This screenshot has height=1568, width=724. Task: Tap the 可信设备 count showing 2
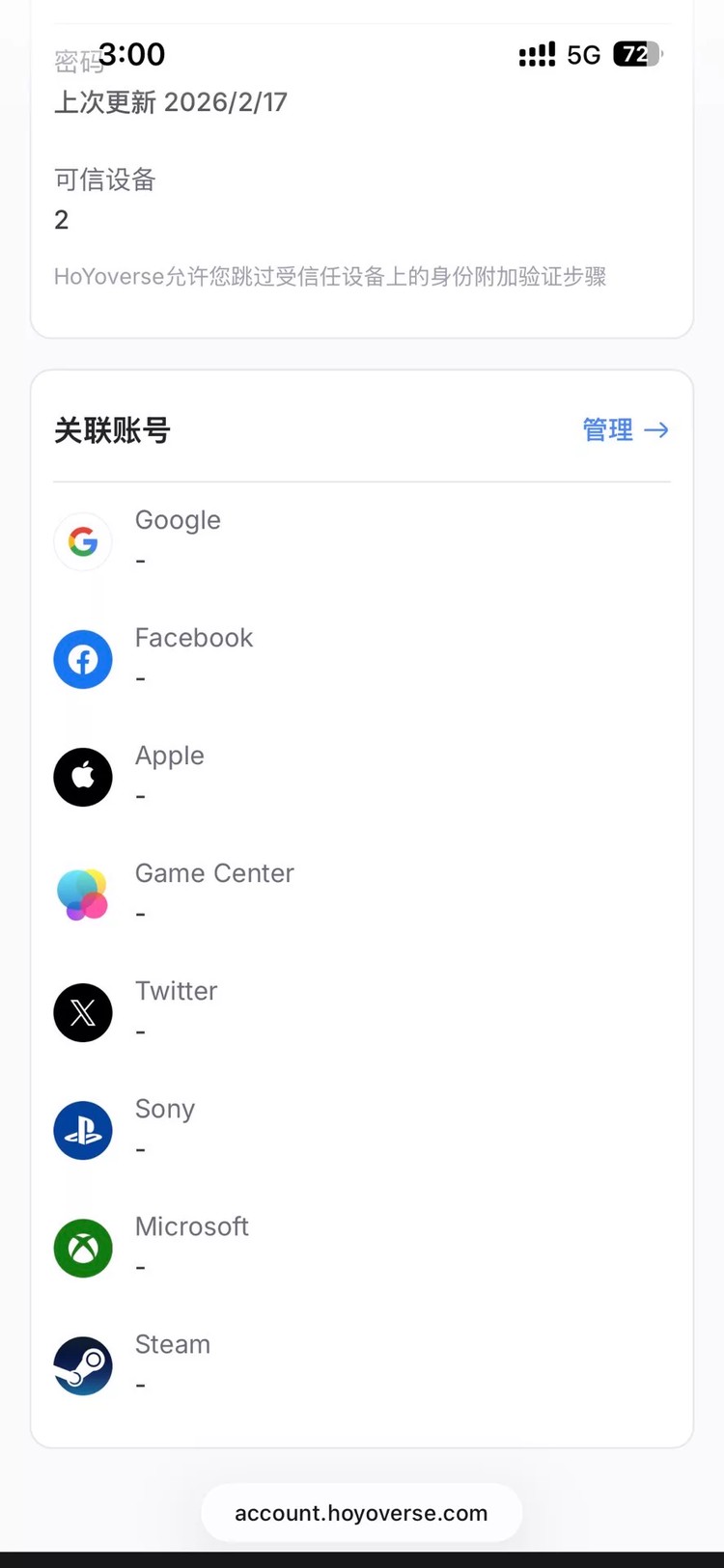[x=61, y=220]
